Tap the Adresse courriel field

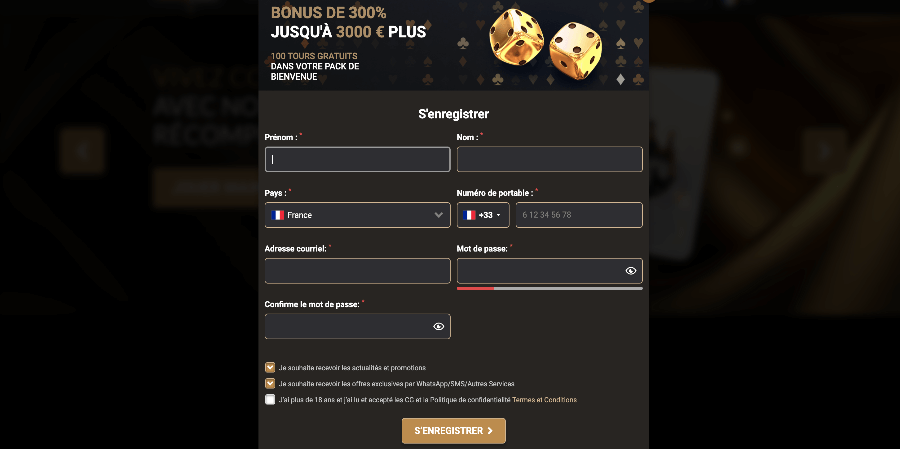357,271
